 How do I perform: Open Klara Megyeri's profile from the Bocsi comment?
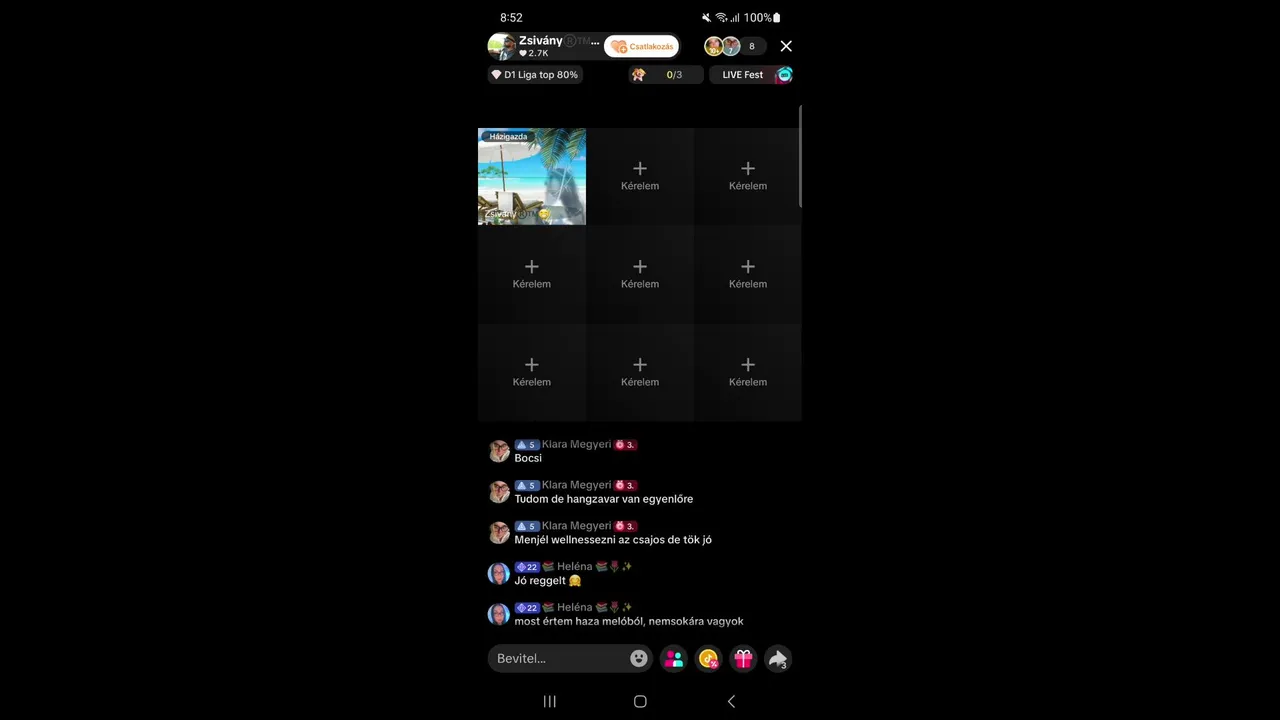click(x=499, y=451)
